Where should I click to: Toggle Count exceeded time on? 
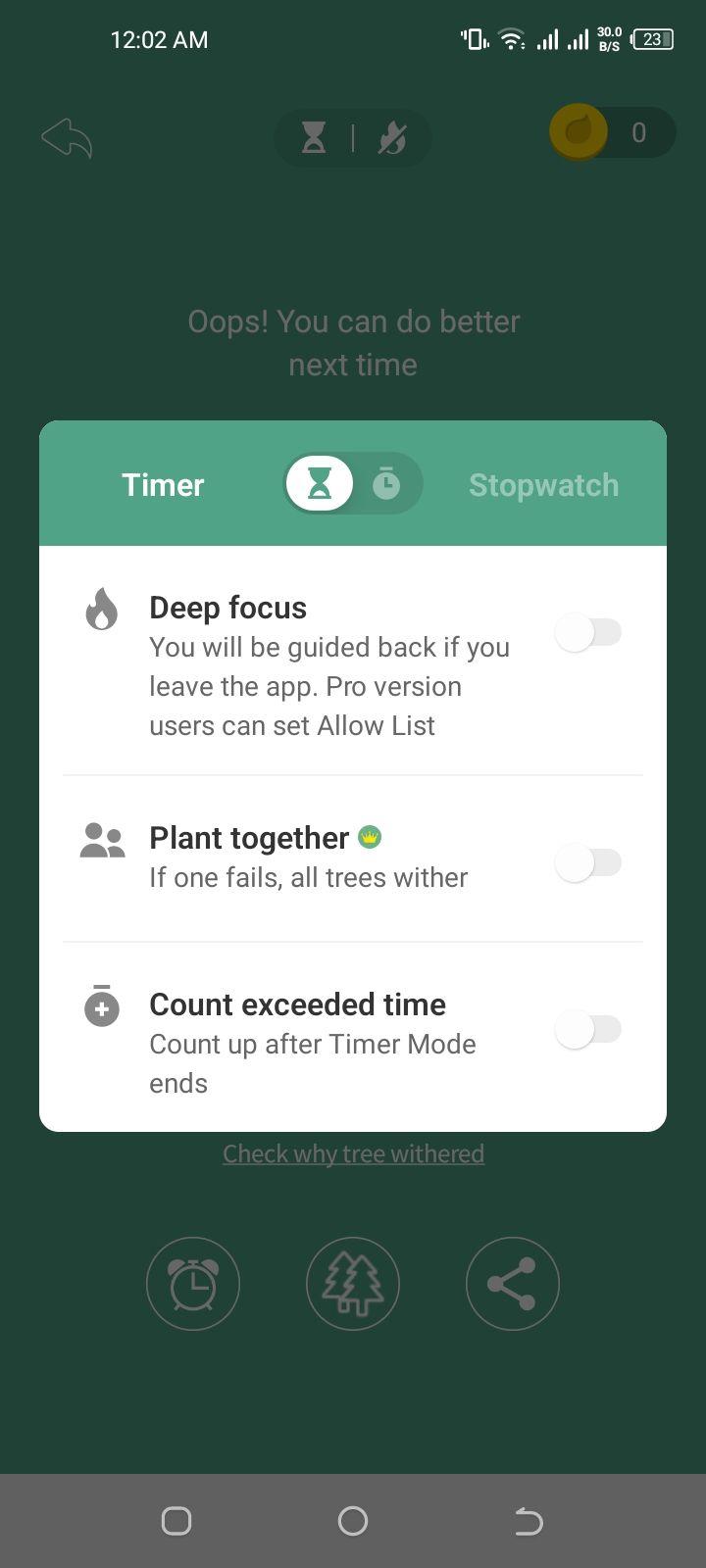(588, 1030)
